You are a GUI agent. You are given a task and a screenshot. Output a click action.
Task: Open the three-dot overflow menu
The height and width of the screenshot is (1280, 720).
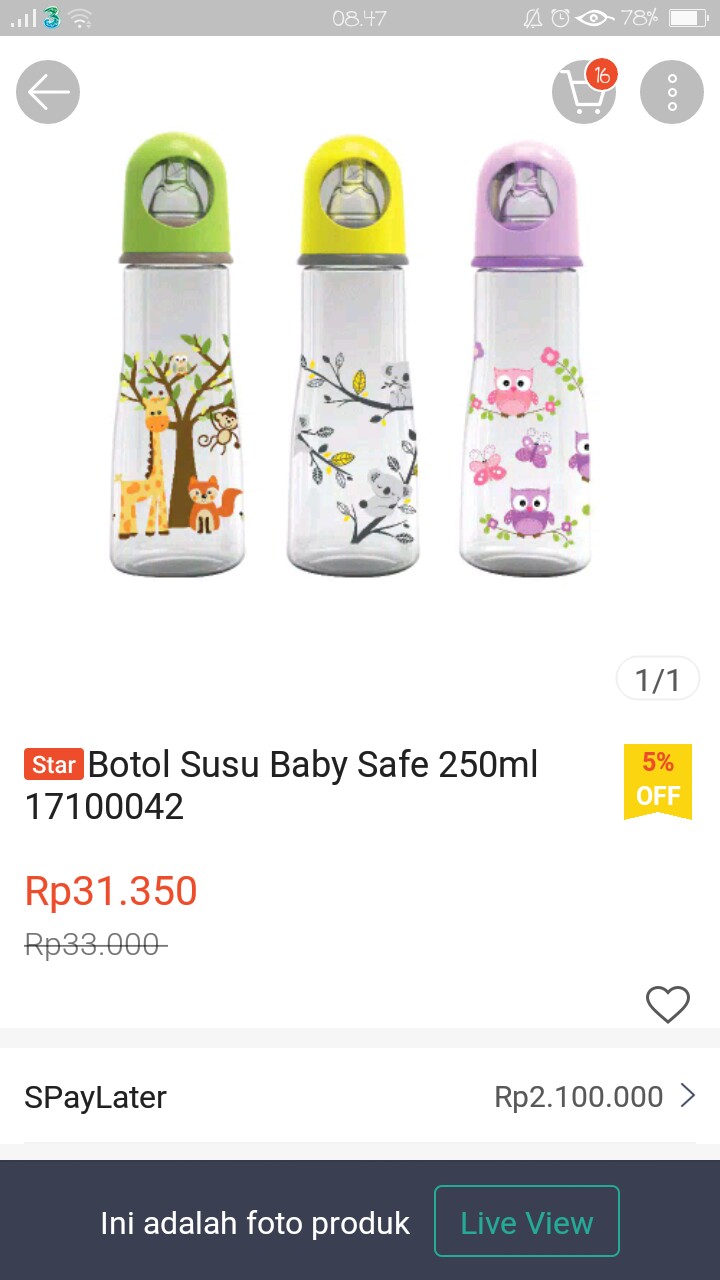click(x=672, y=92)
